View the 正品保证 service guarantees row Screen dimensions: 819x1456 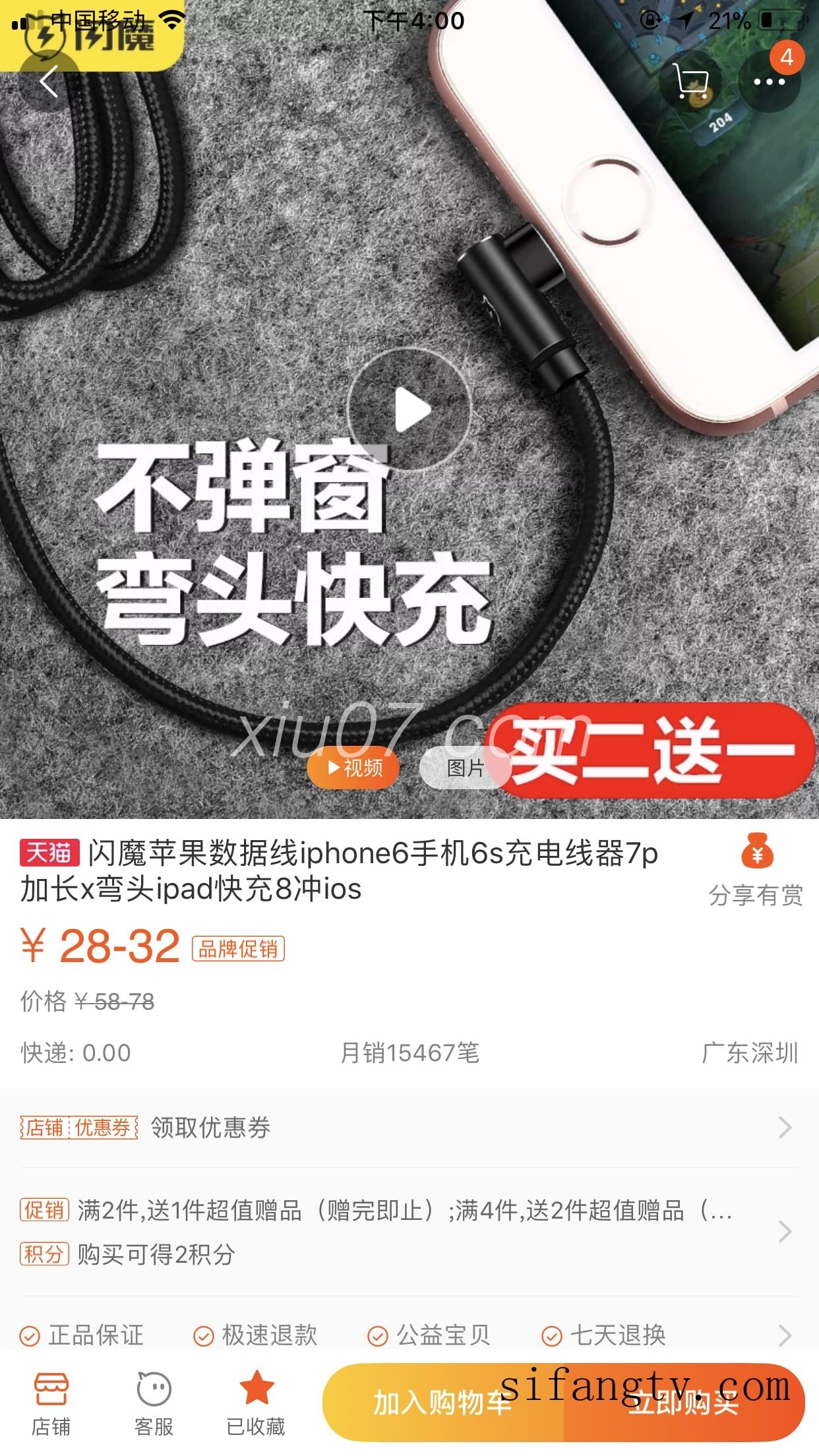[409, 1335]
